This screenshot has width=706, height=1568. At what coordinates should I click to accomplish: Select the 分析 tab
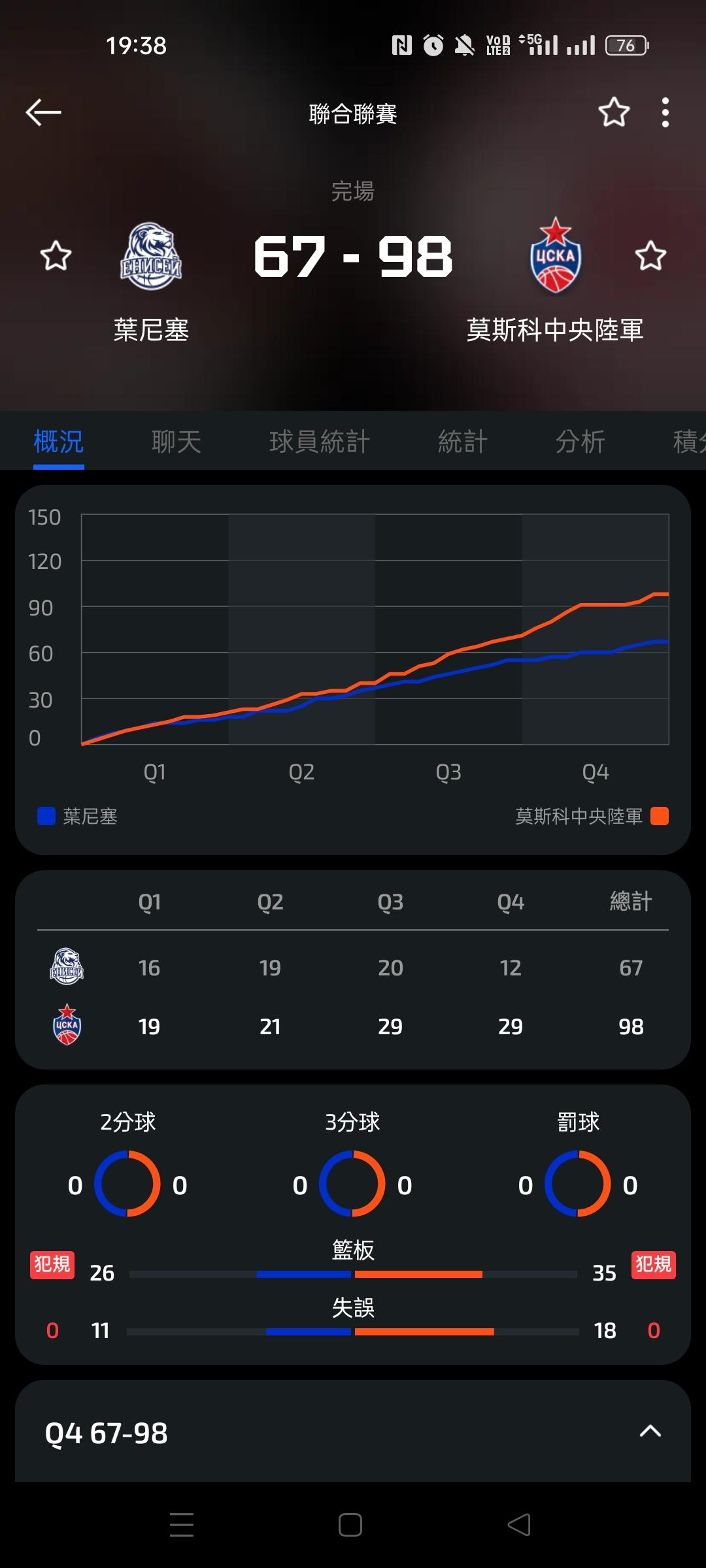[x=580, y=442]
